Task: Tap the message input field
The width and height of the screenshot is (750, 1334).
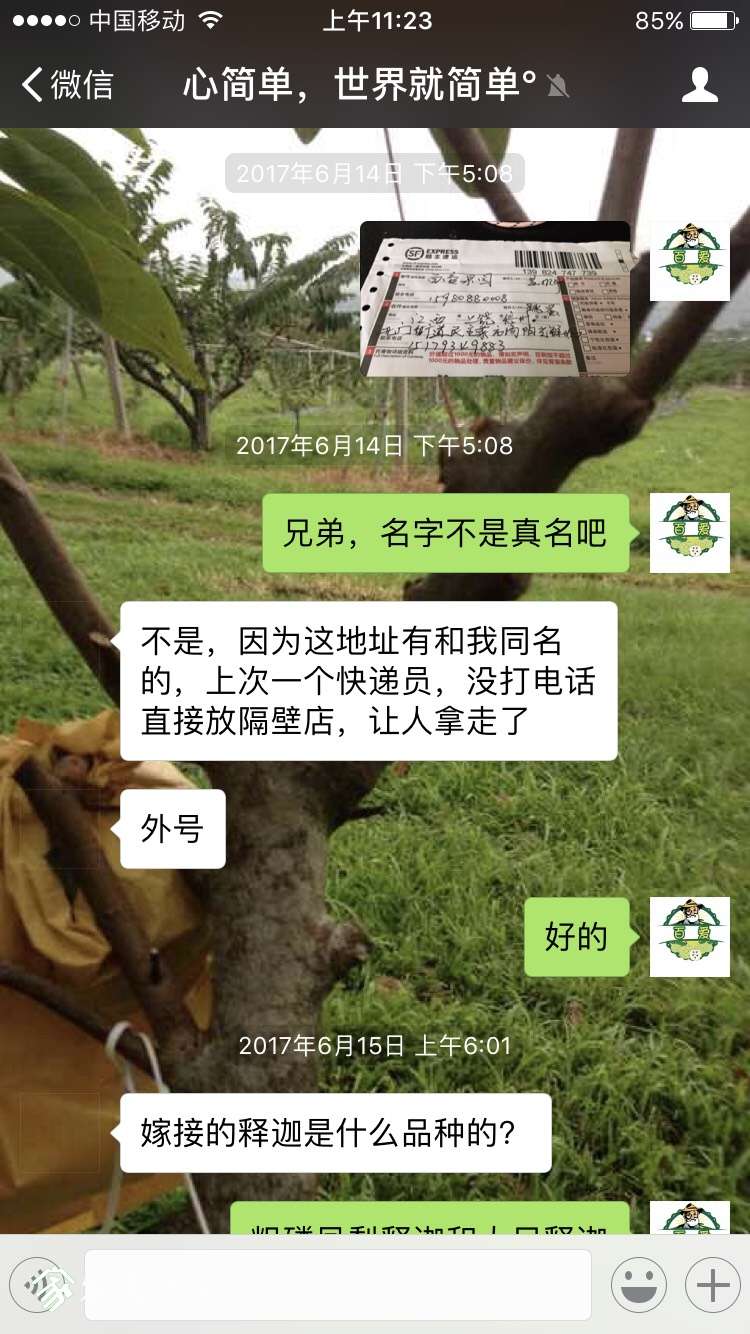Action: [337, 1284]
